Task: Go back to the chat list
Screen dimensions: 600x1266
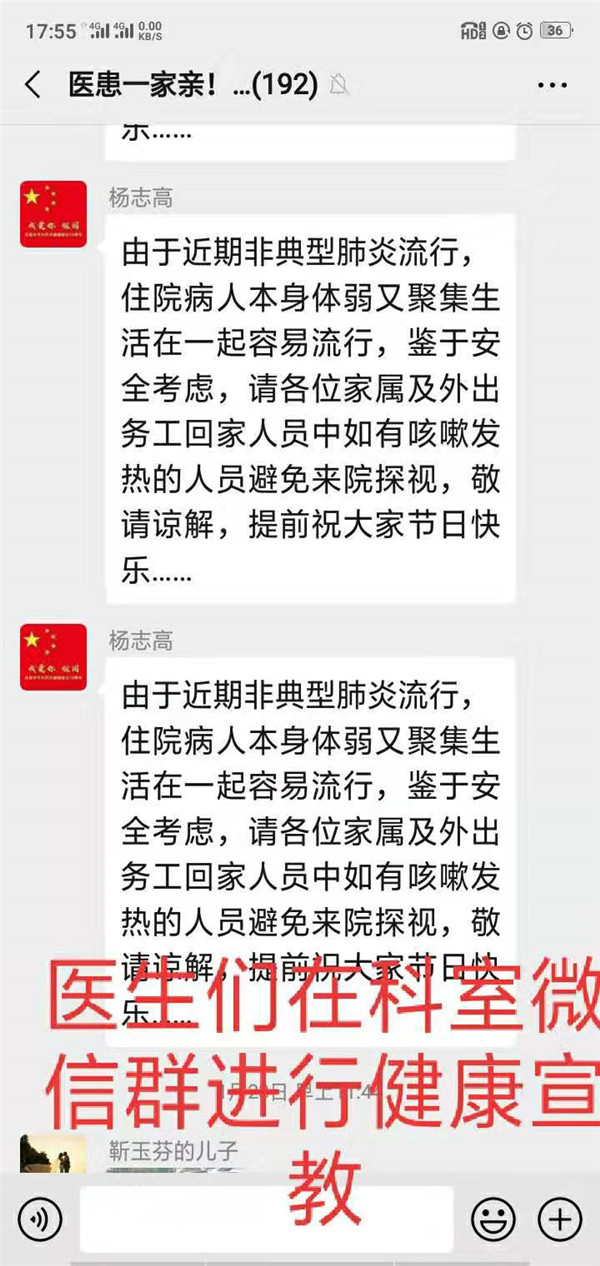Action: (x=33, y=85)
